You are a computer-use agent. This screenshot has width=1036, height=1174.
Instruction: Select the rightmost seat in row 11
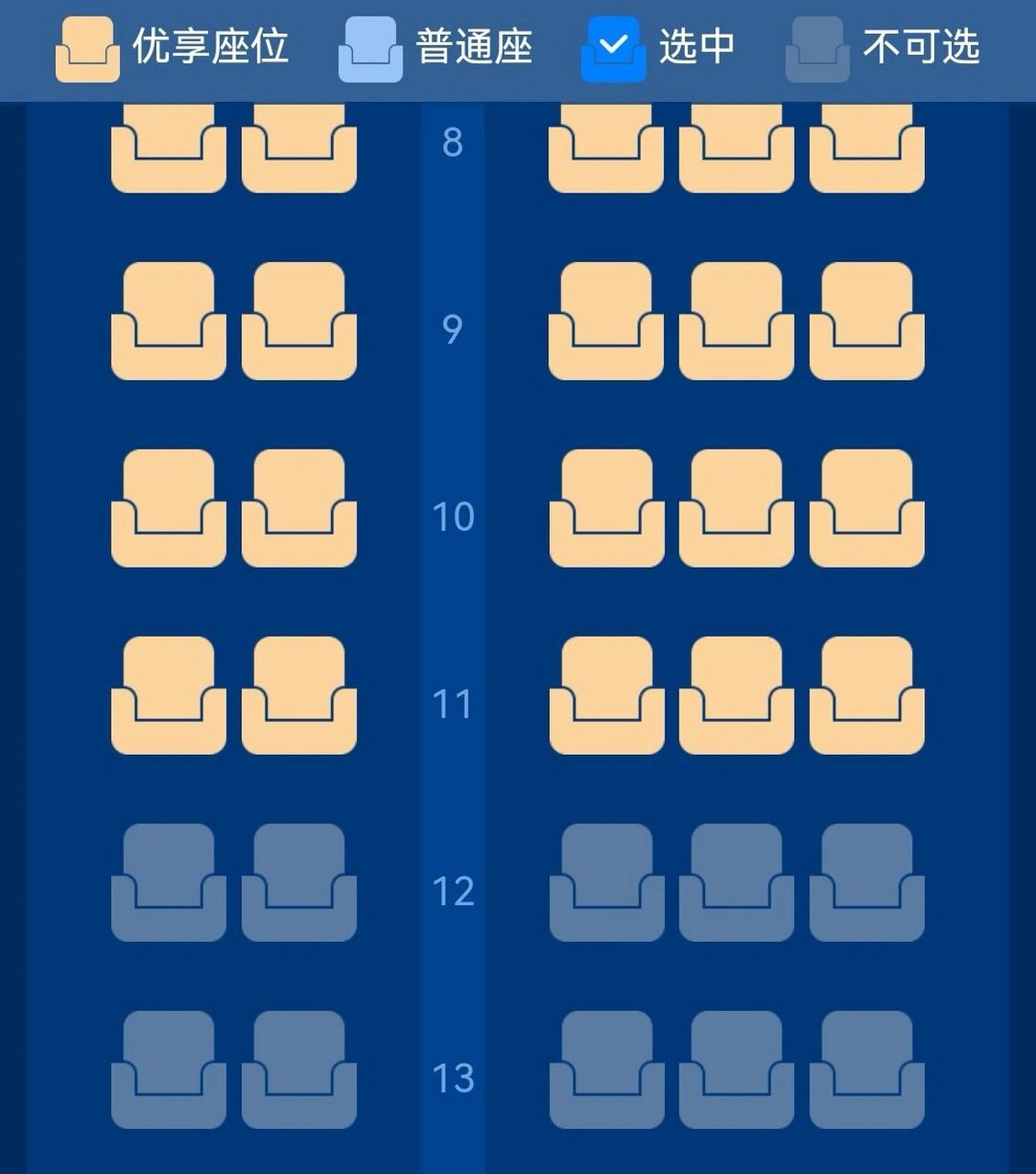click(866, 695)
